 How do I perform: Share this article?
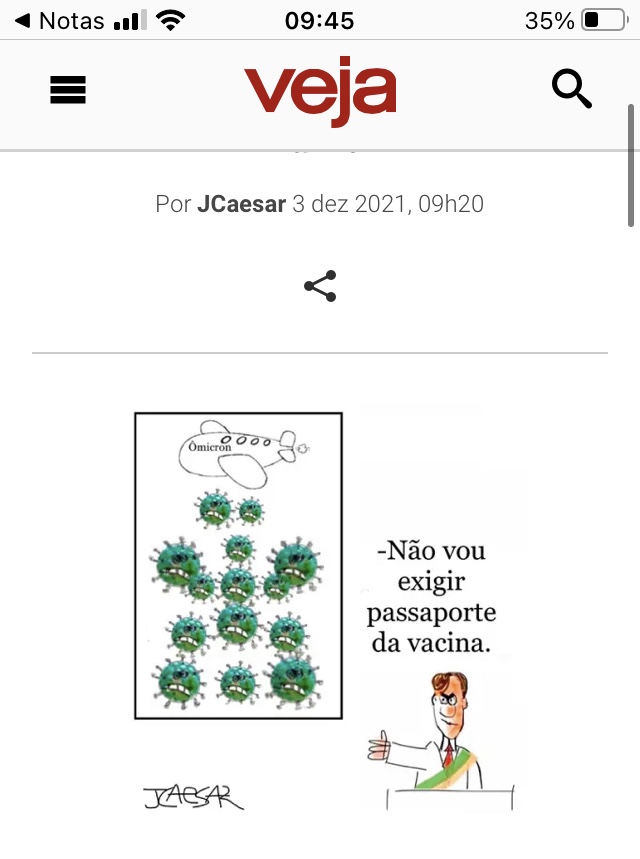(320, 286)
